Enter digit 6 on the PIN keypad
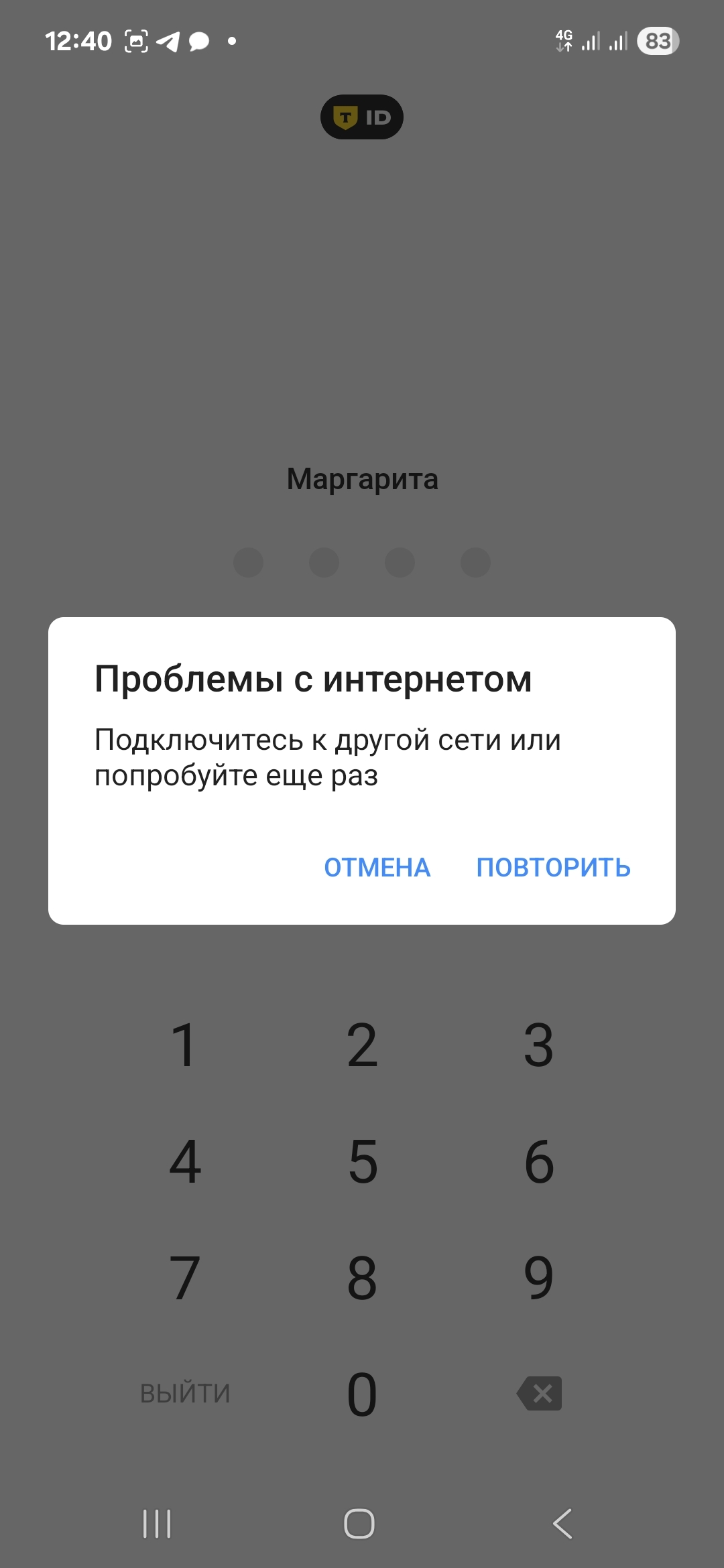 [x=539, y=1162]
